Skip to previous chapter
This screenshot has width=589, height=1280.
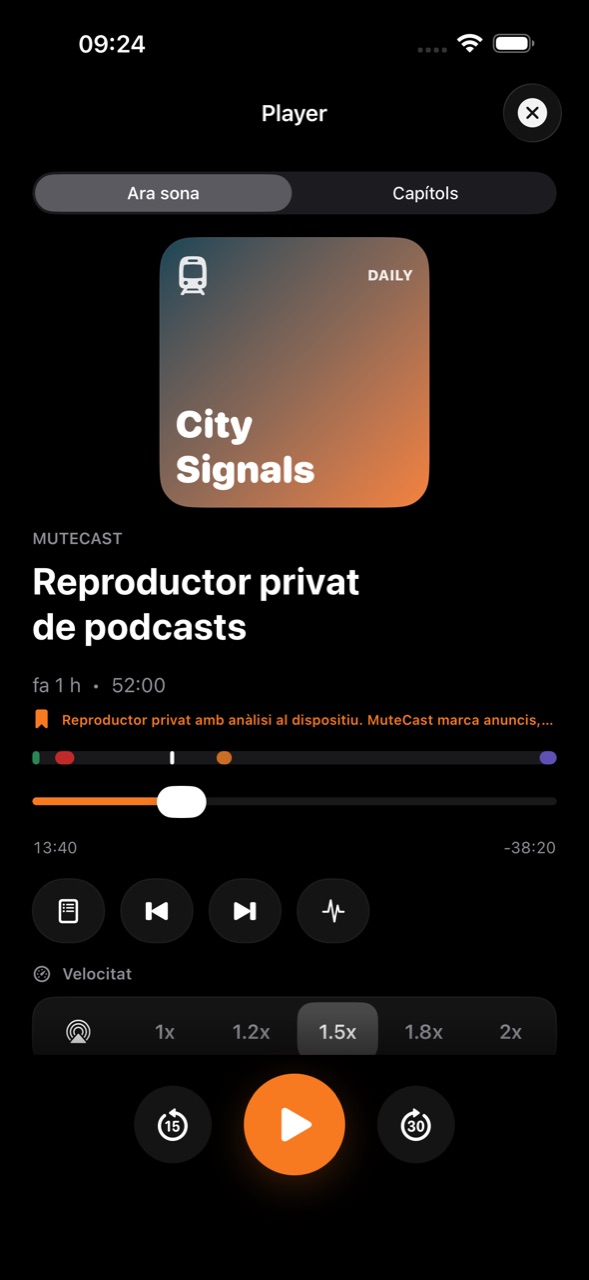pyautogui.click(x=157, y=911)
